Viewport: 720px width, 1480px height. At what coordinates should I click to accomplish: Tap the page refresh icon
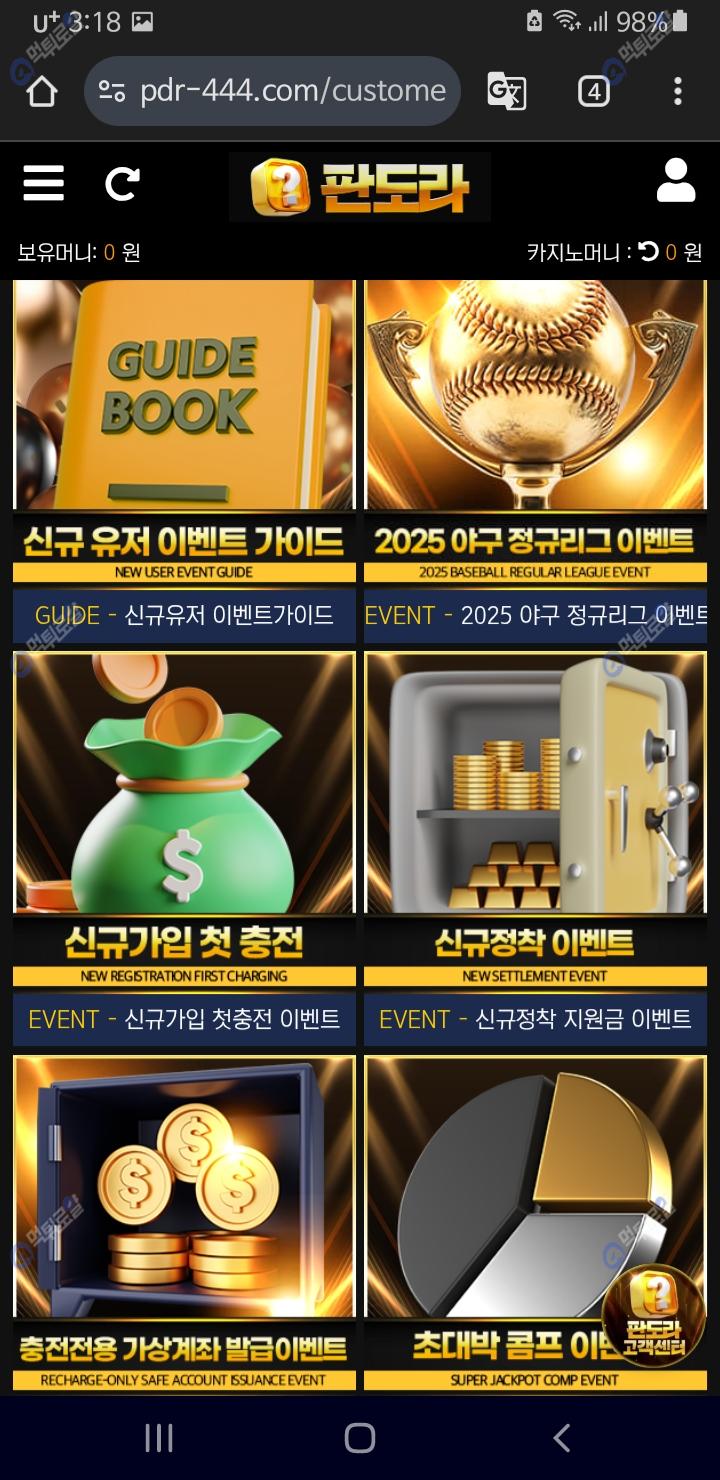click(122, 184)
